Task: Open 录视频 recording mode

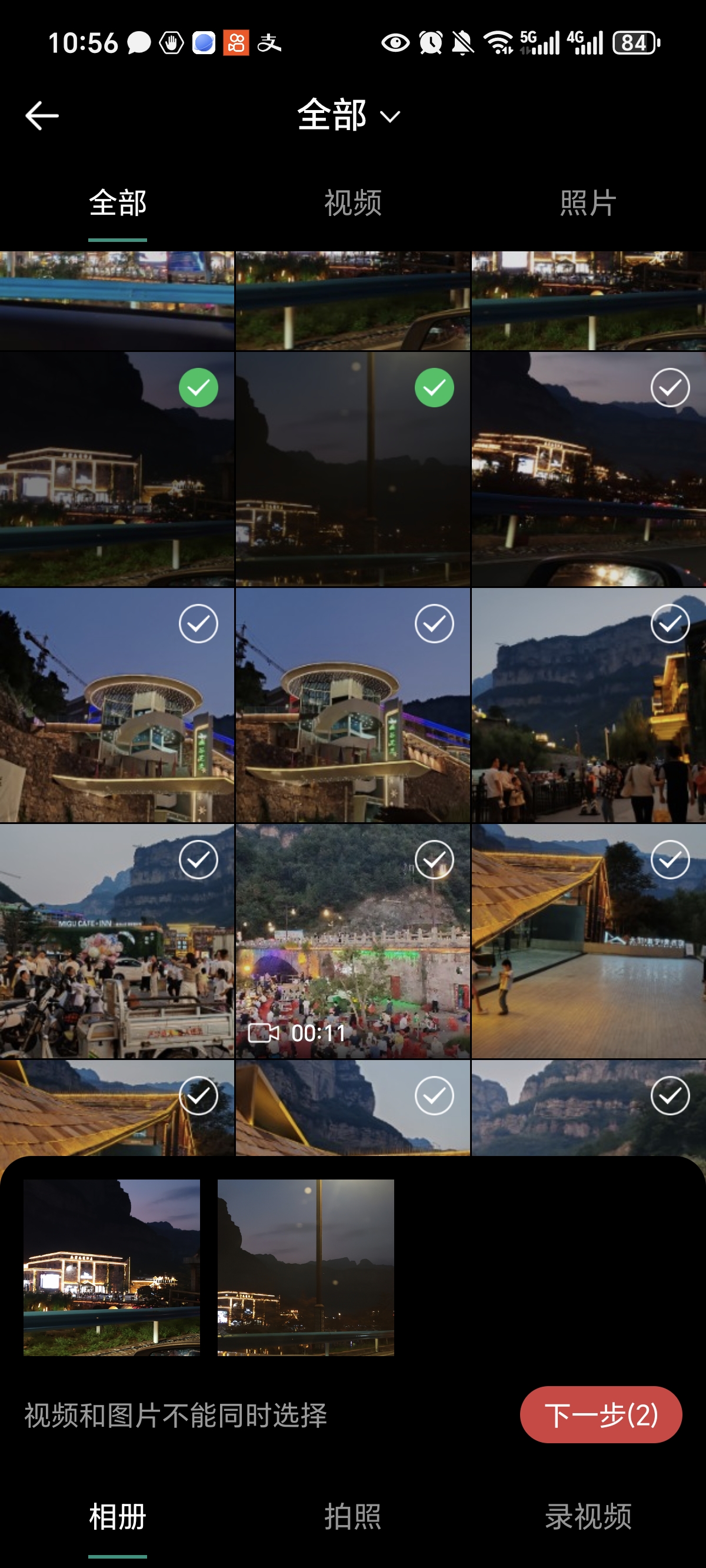Action: click(587, 1516)
